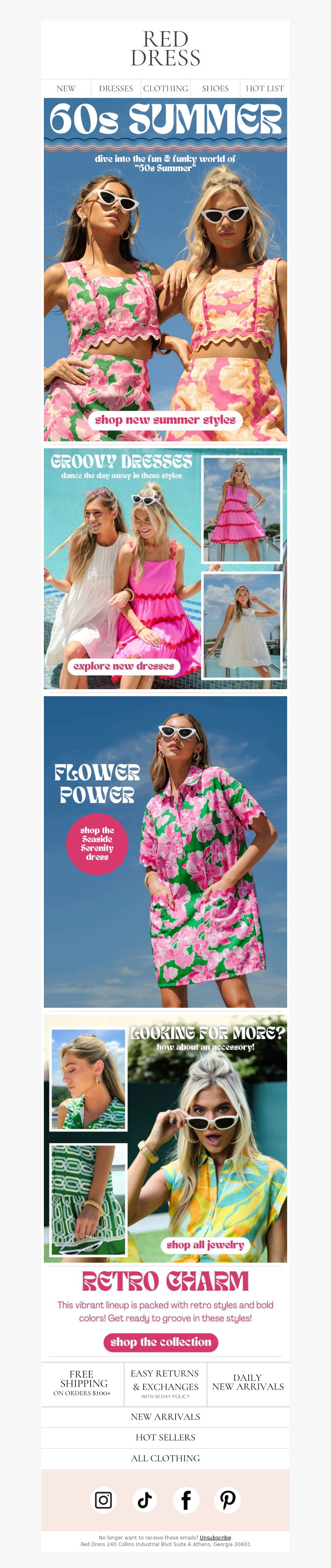
Task: Open the CLOTHING category
Action: tap(165, 88)
